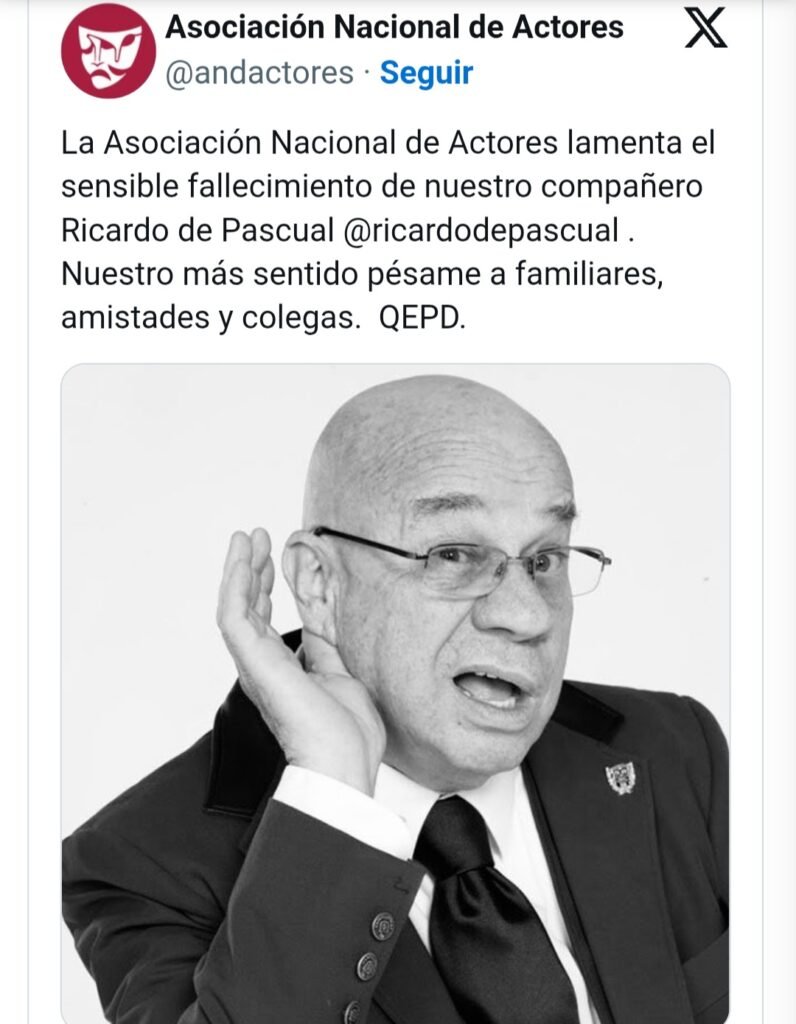Open the Asociación Nacional de Actores profile avatar

pyautogui.click(x=108, y=50)
